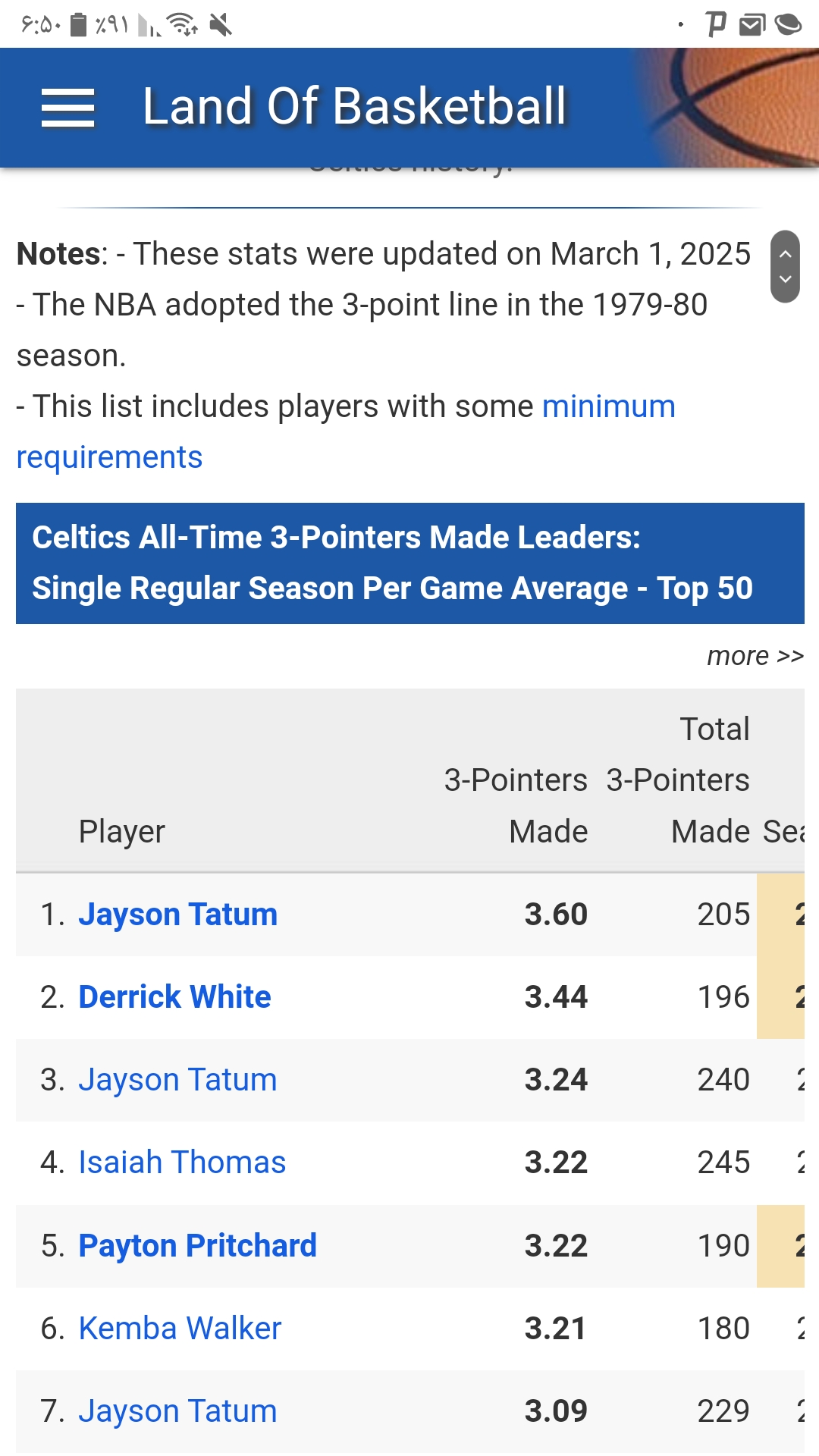Image resolution: width=819 pixels, height=1456 pixels.
Task: View Isaiah Thomas's player page
Action: (182, 1163)
